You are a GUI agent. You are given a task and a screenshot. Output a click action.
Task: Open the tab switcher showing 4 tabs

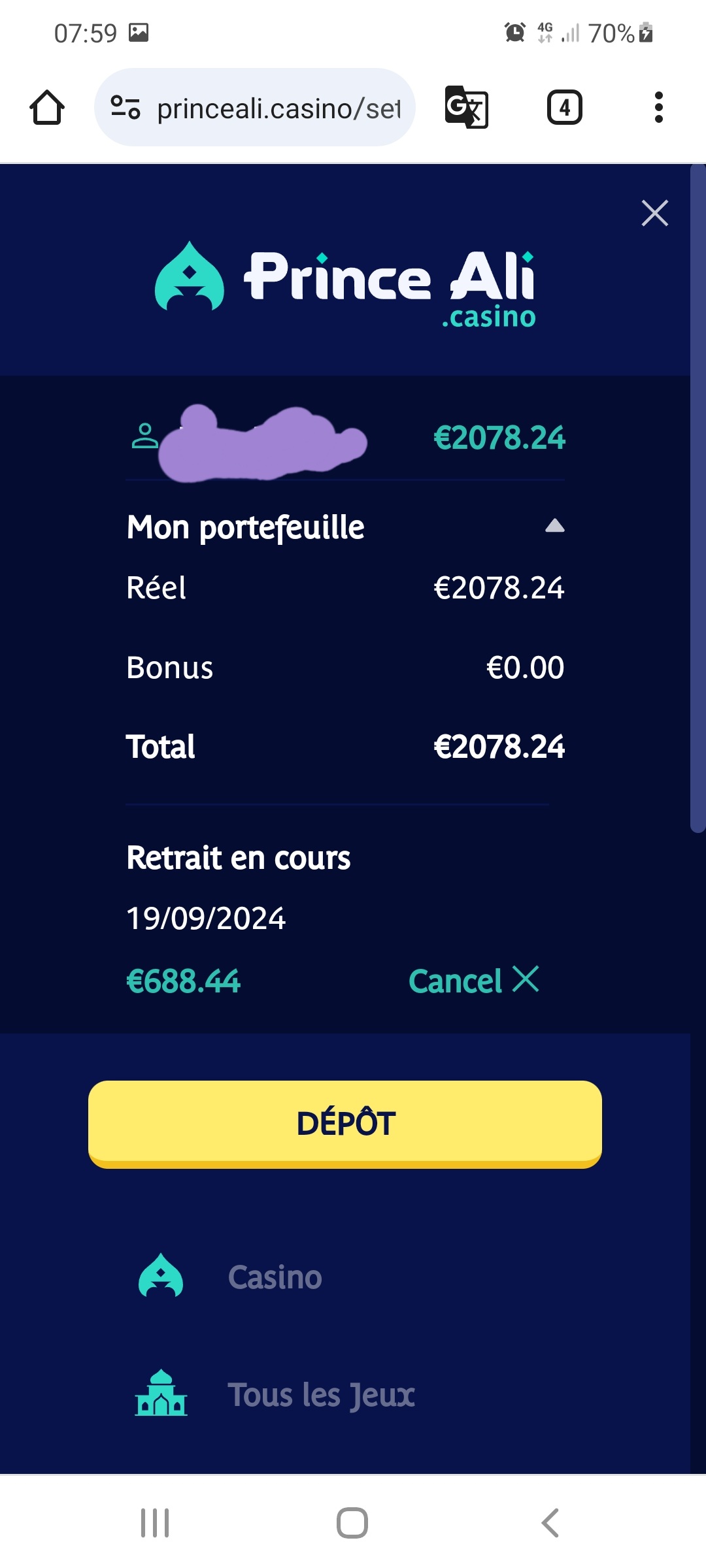564,107
